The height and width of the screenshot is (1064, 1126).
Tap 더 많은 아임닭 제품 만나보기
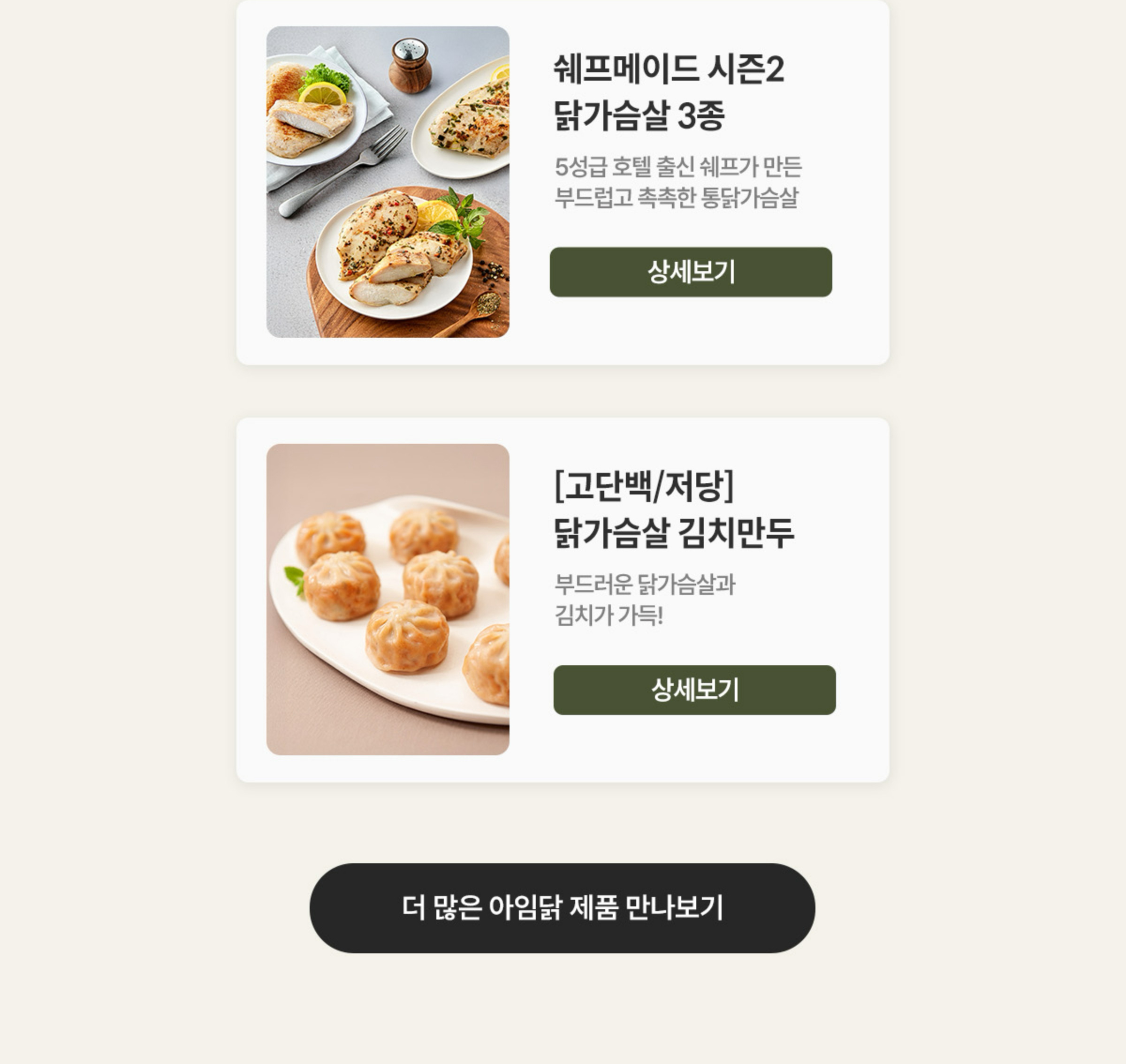pos(562,908)
